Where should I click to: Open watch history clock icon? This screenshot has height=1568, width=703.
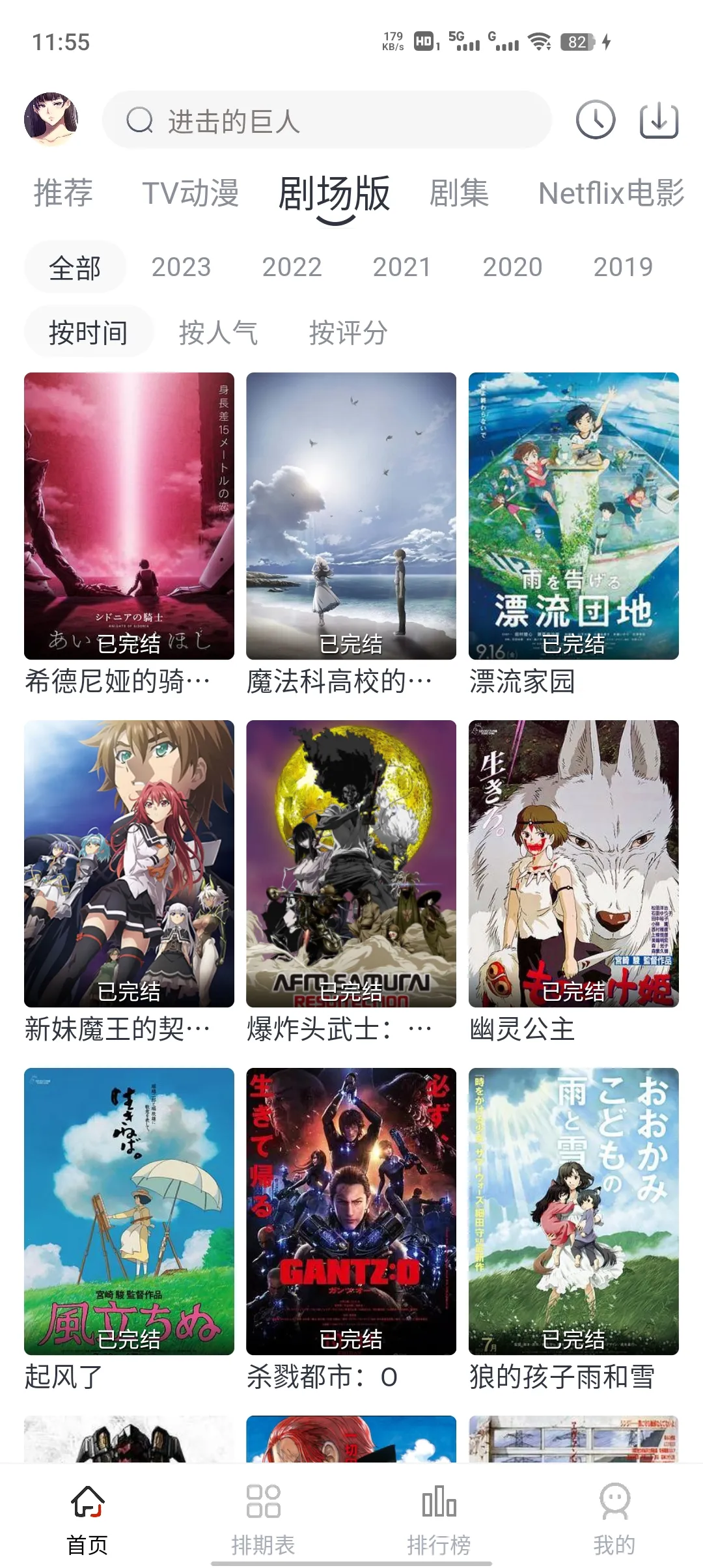(x=595, y=120)
